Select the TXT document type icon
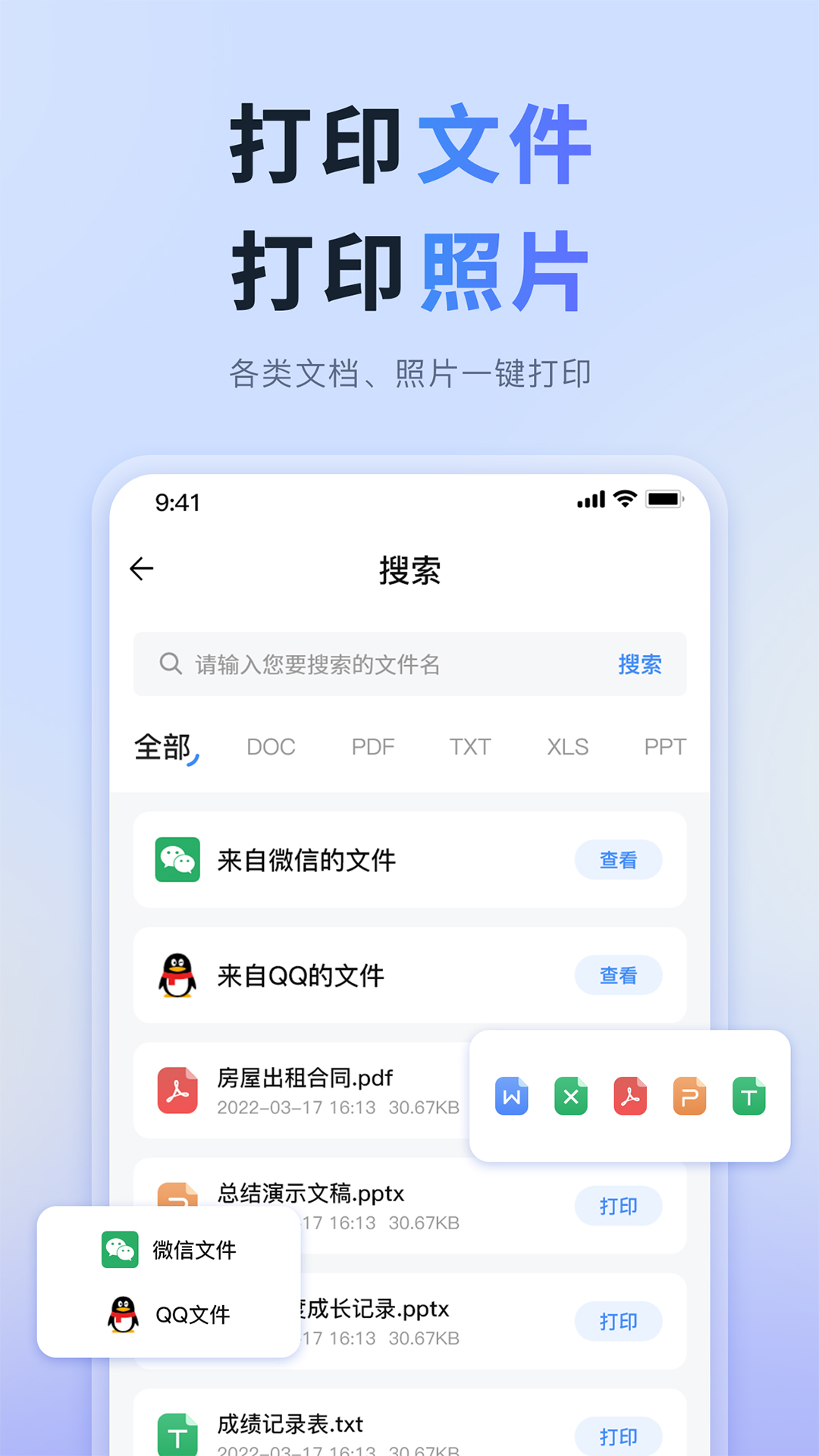Viewport: 819px width, 1456px height. (x=748, y=1095)
